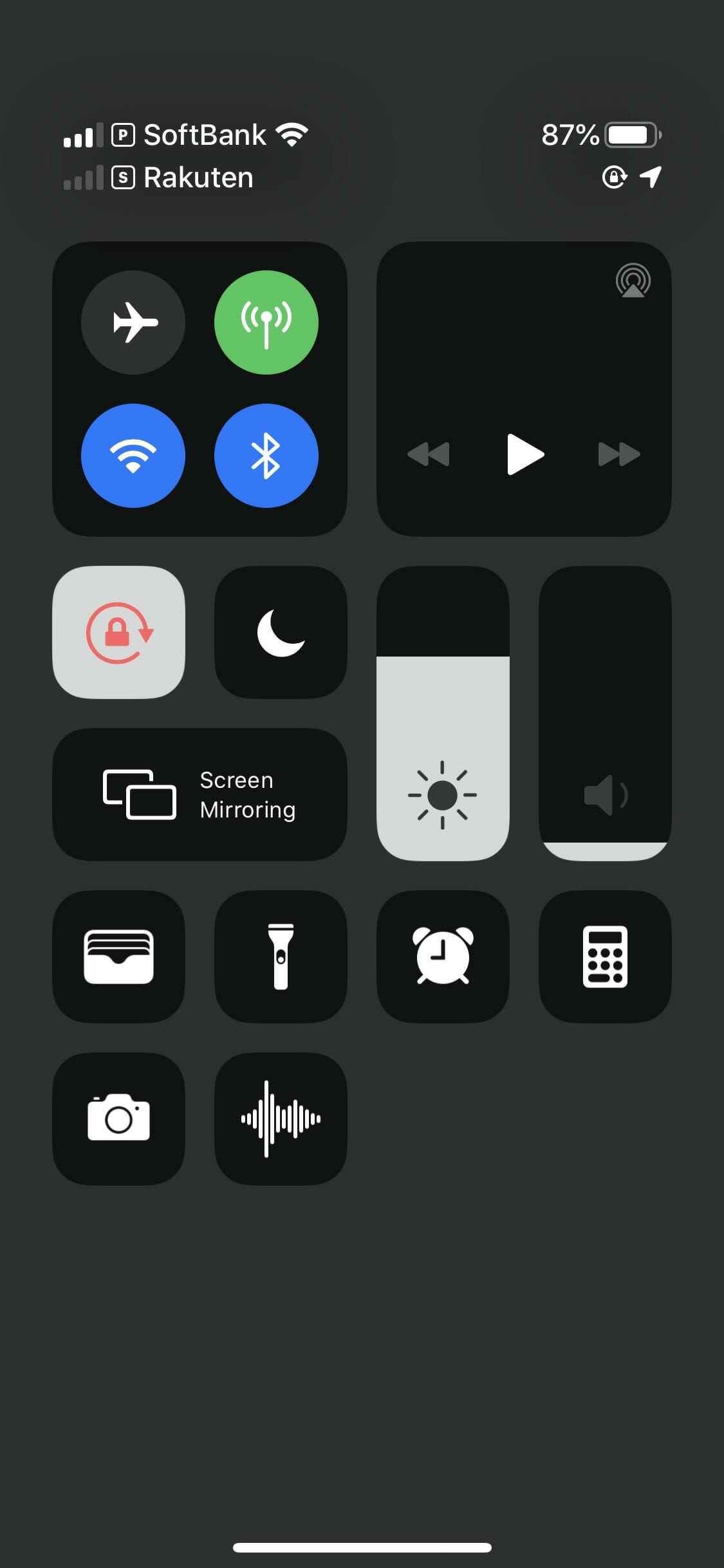Open AirPlay audio output options
Viewport: 724px width, 1568px height.
[633, 280]
